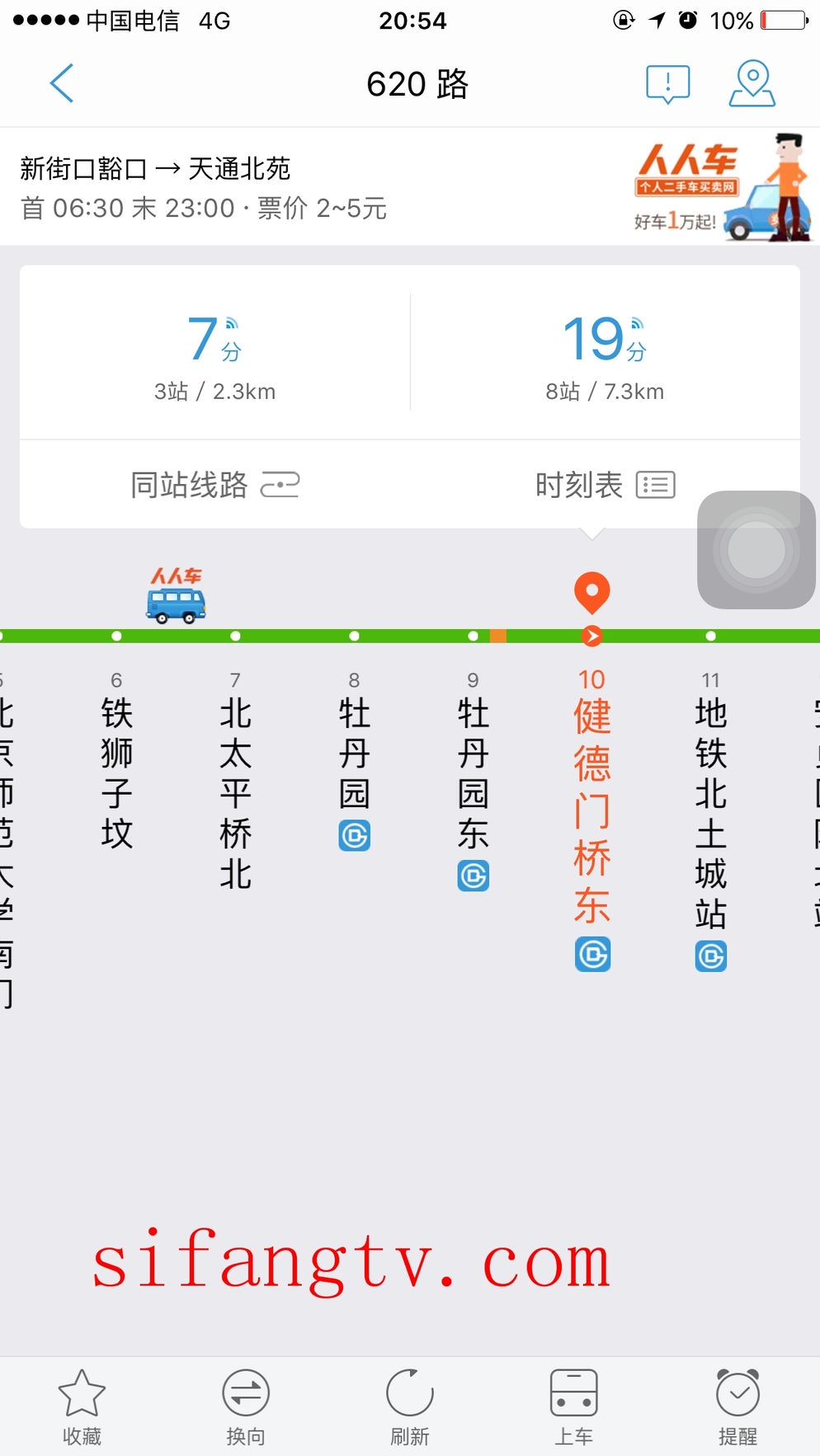Image resolution: width=820 pixels, height=1456 pixels.
Task: Open the 时刻表 timetable
Action: point(605,485)
